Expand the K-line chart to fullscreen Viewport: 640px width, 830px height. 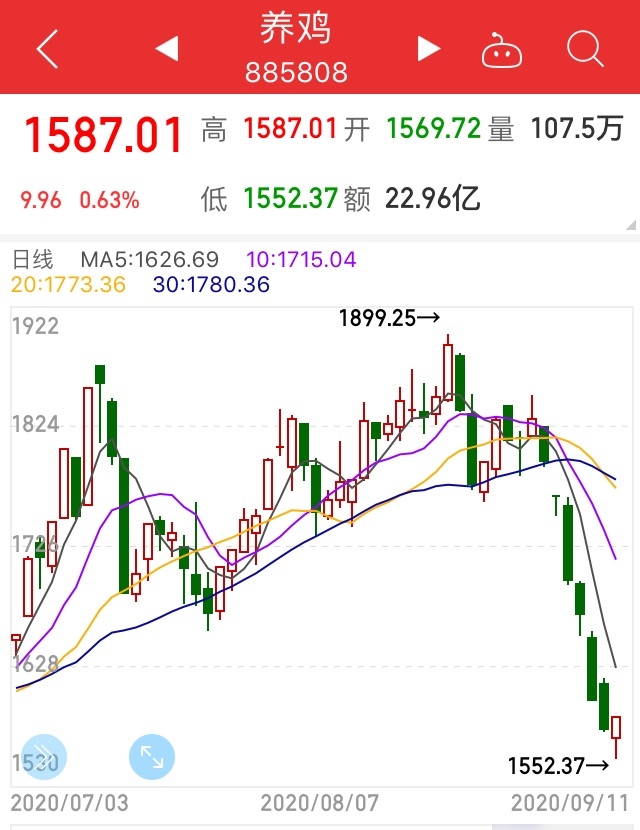[x=152, y=757]
